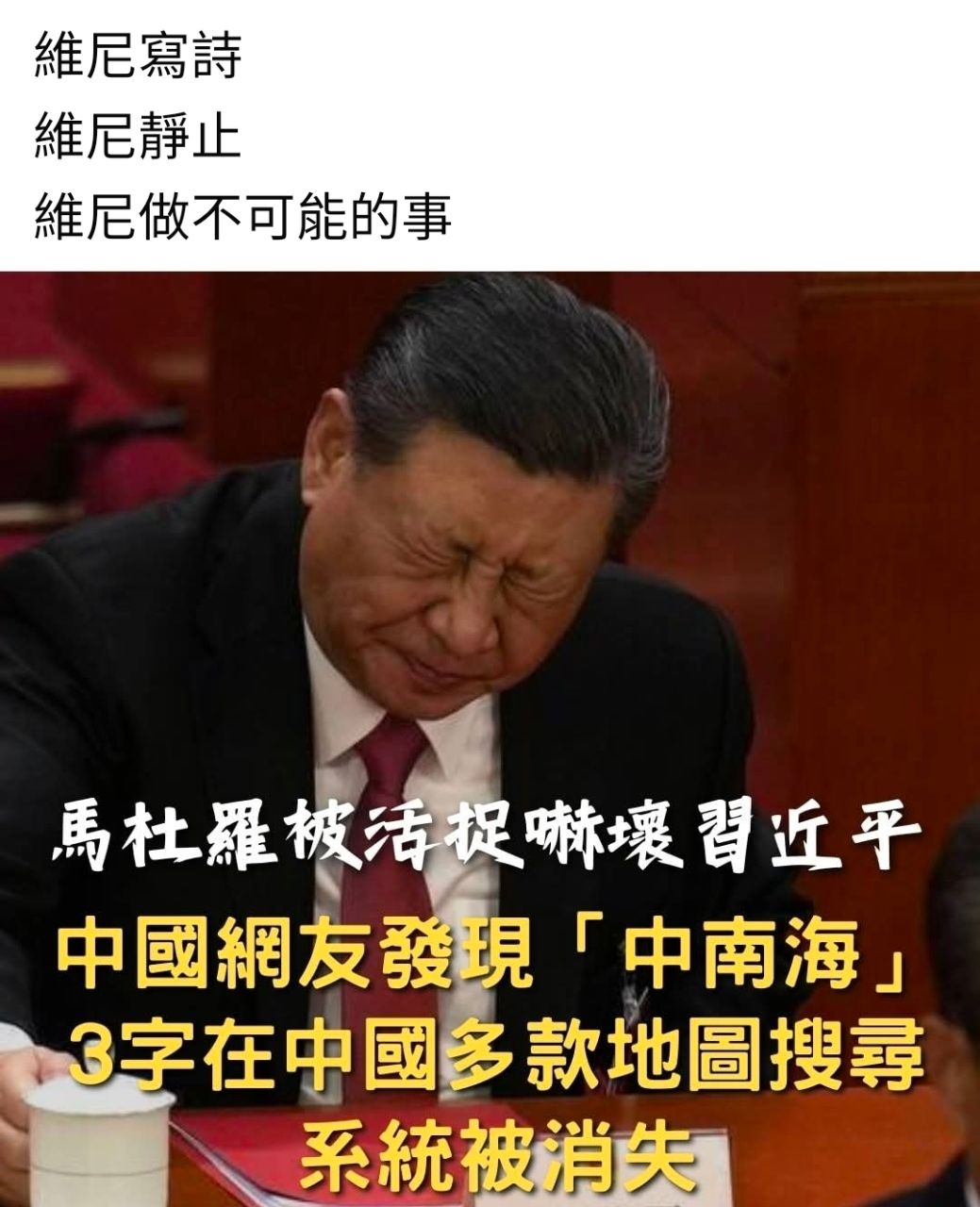Open the post's meme image full-screen
Viewport: 980px width, 1207px height.
tap(490, 739)
